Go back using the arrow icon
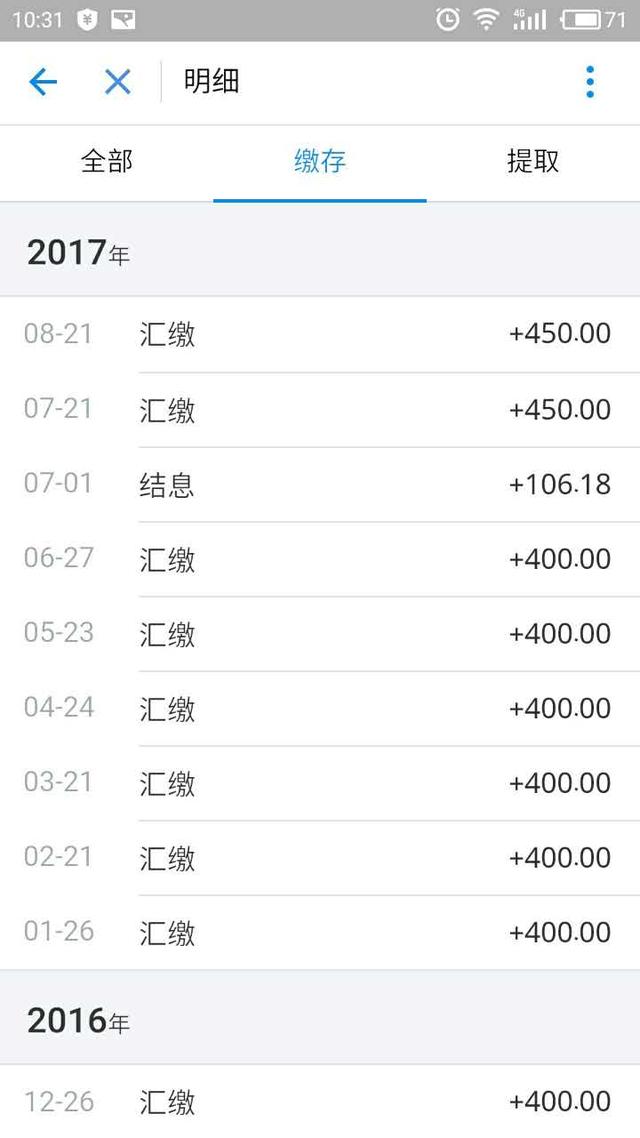 43,82
